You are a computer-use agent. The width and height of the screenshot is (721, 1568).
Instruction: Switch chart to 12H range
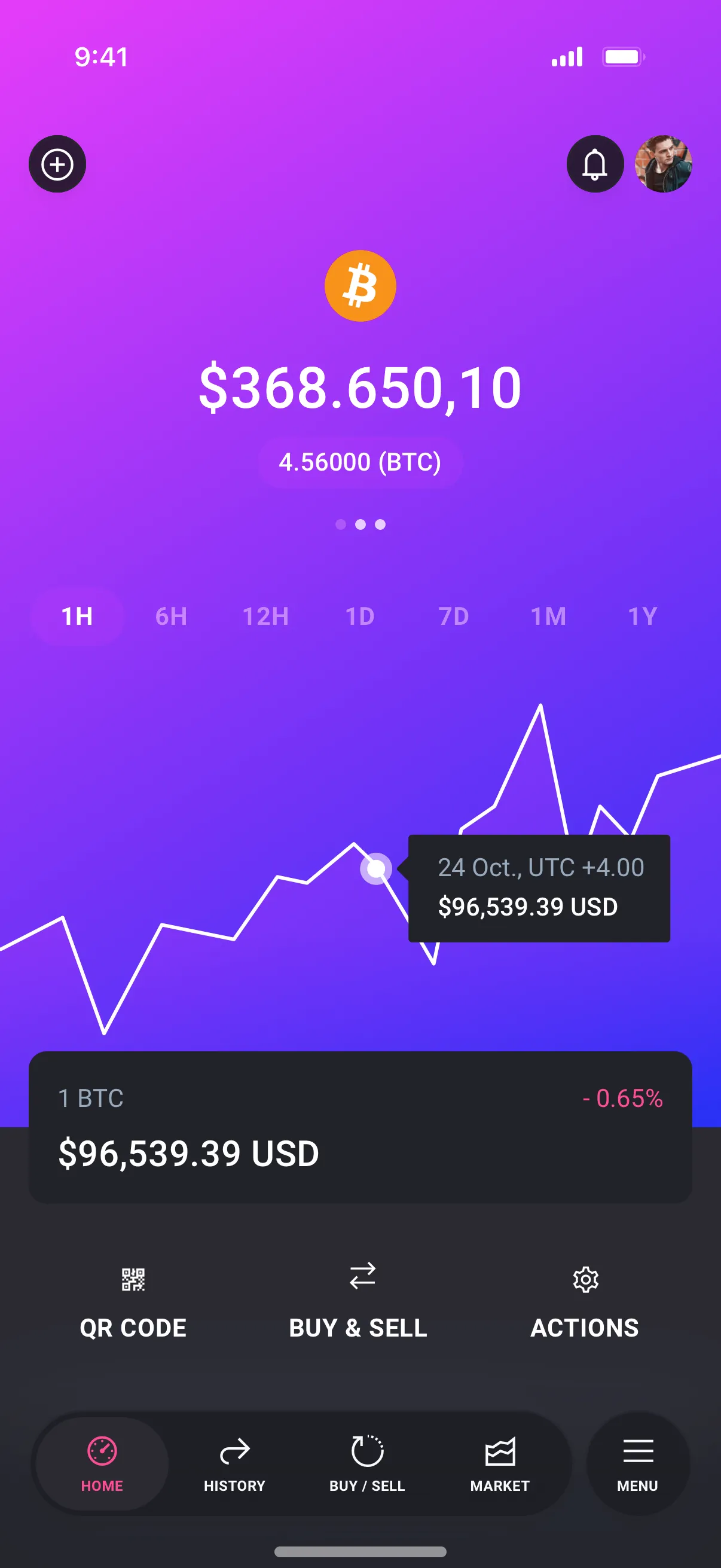[x=265, y=617]
